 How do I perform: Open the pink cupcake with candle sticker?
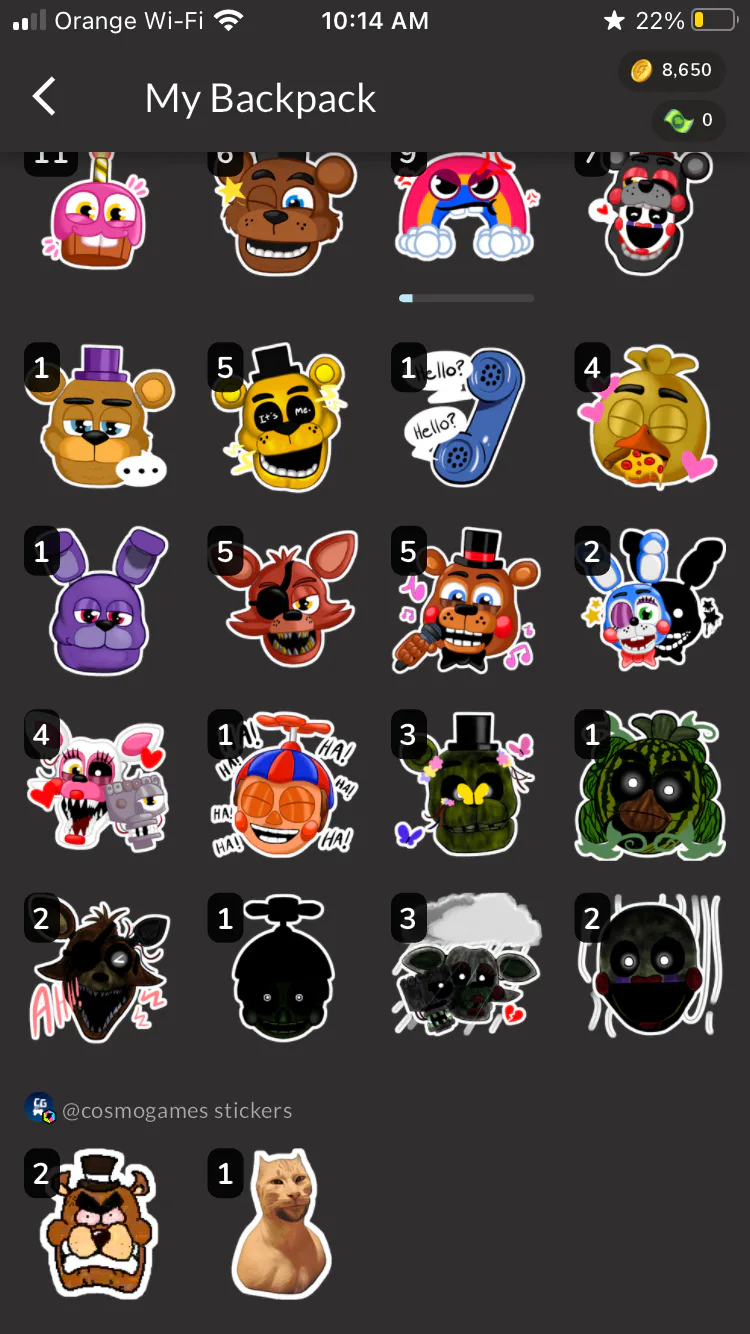pyautogui.click(x=97, y=210)
